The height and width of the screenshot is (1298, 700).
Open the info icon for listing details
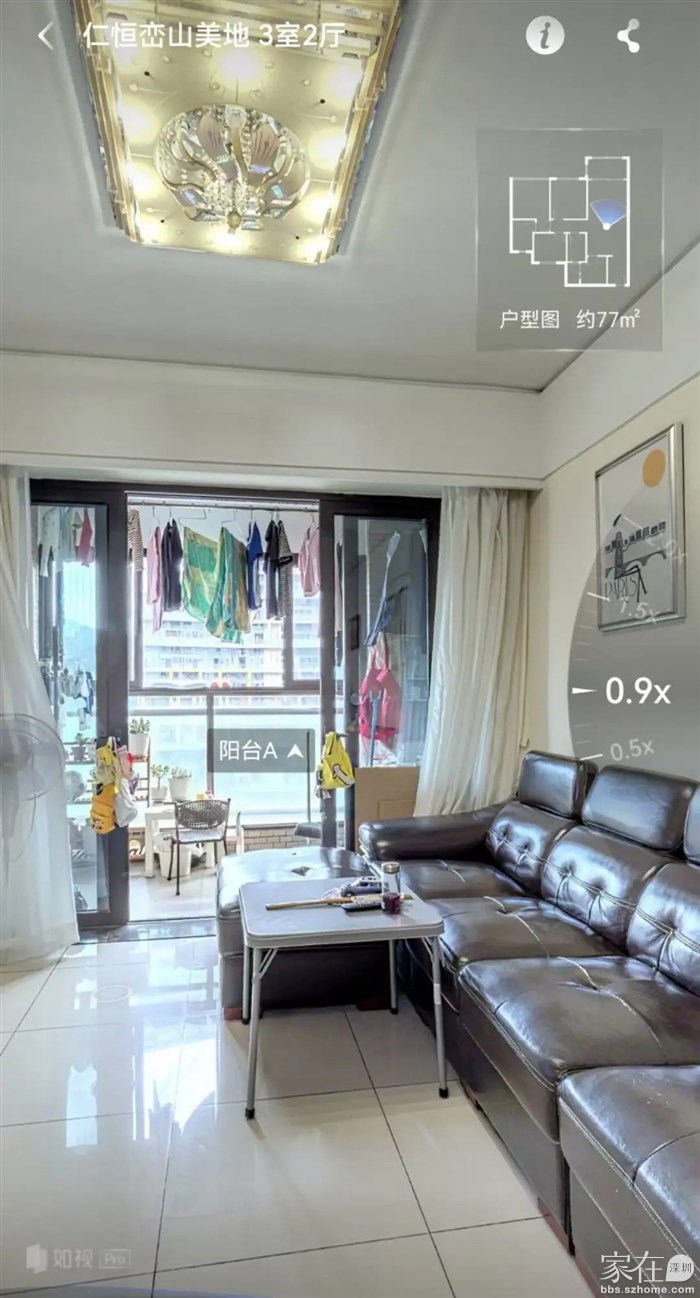click(x=545, y=36)
